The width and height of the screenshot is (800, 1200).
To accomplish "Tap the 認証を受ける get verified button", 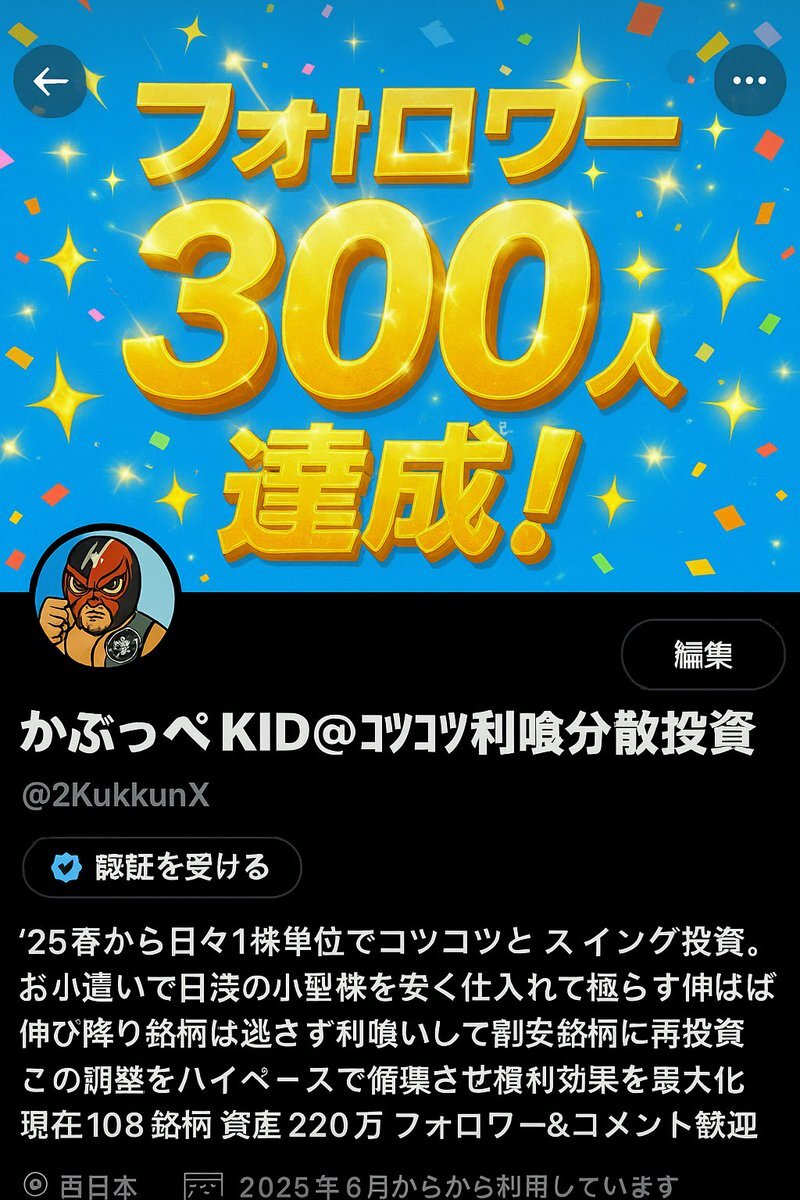I will pyautogui.click(x=162, y=867).
